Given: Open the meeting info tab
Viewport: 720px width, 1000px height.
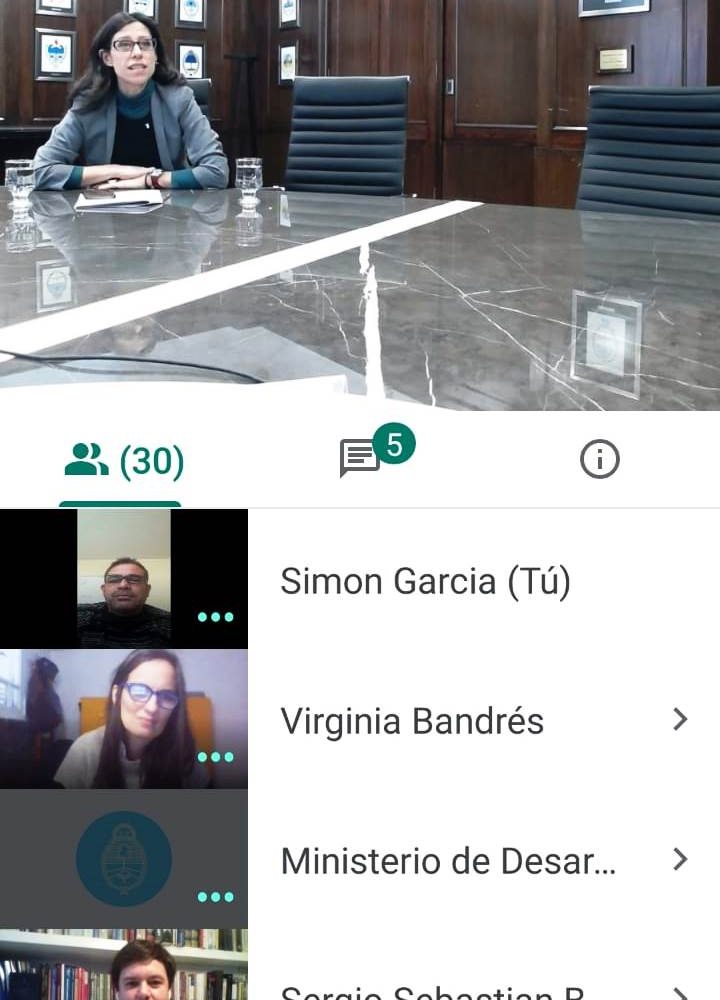Looking at the screenshot, I should click(x=599, y=460).
